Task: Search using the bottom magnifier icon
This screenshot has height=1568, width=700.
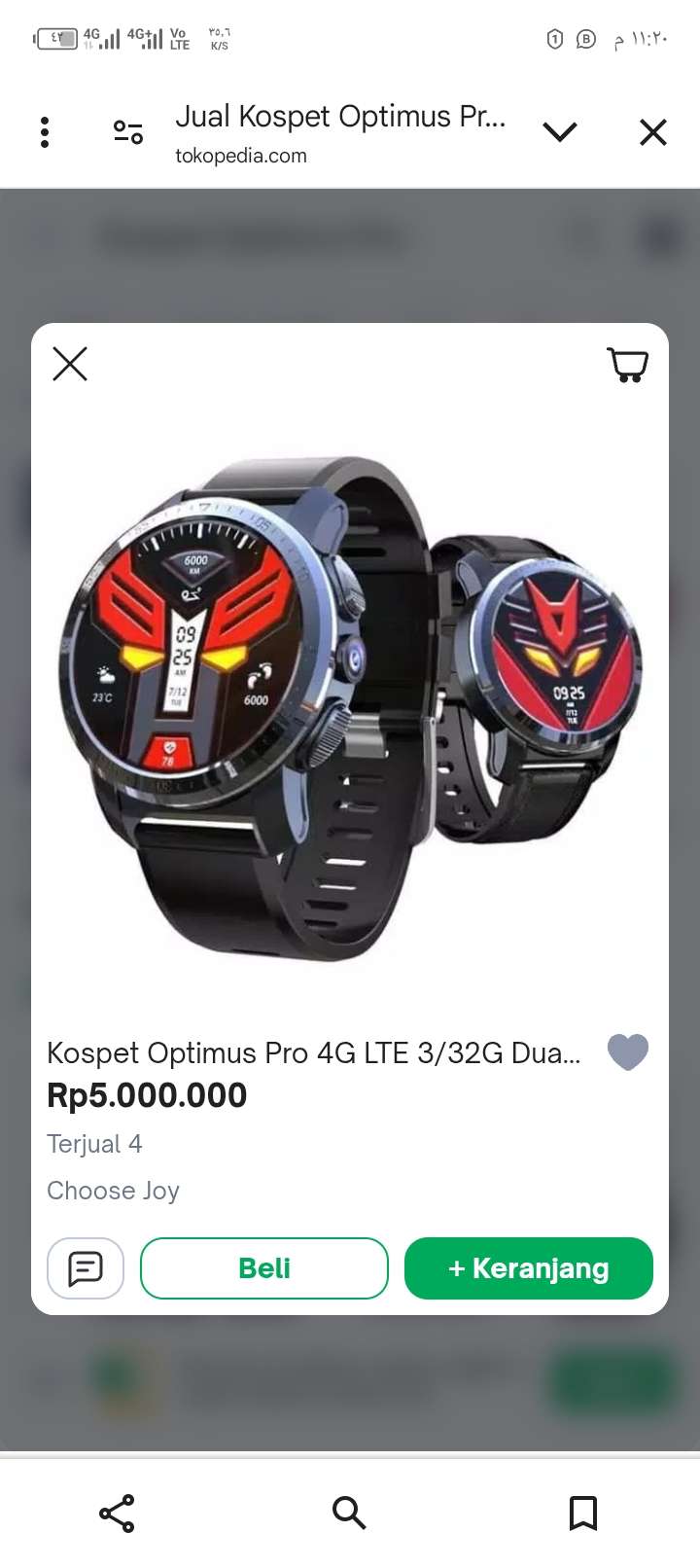Action: point(348,1514)
